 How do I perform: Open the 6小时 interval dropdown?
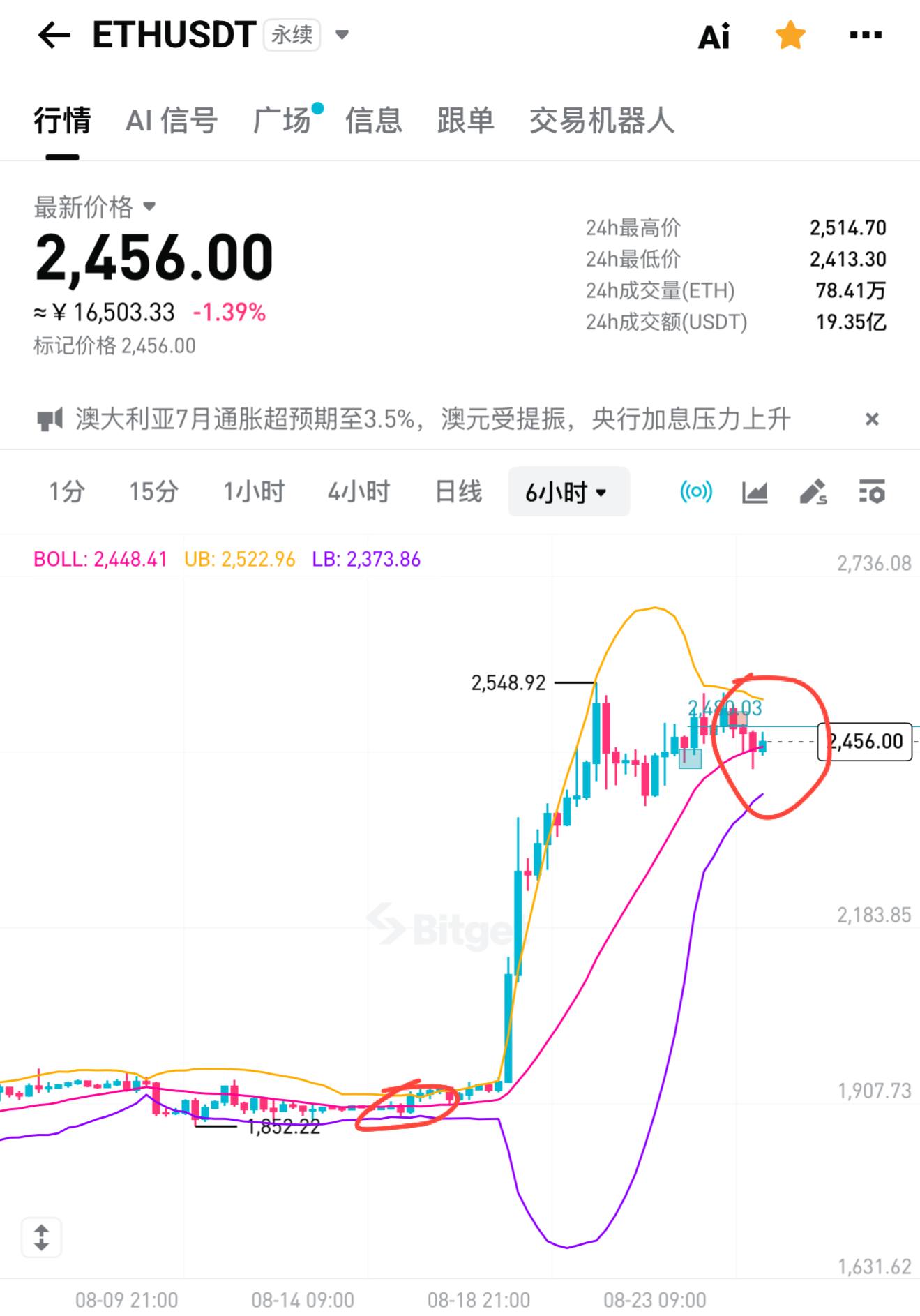click(568, 492)
